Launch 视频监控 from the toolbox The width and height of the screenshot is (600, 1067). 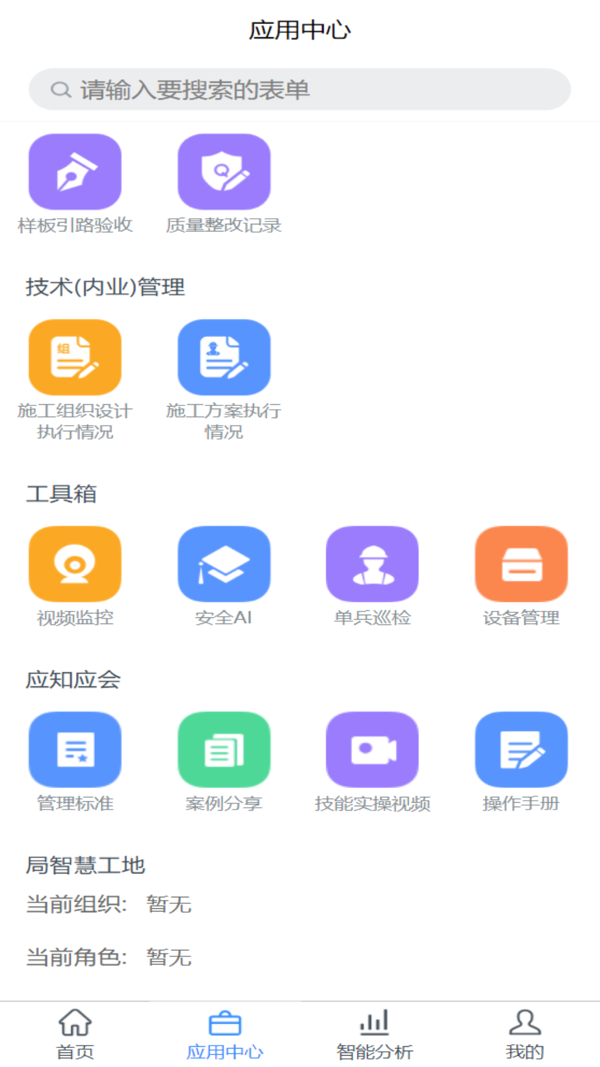[x=75, y=564]
